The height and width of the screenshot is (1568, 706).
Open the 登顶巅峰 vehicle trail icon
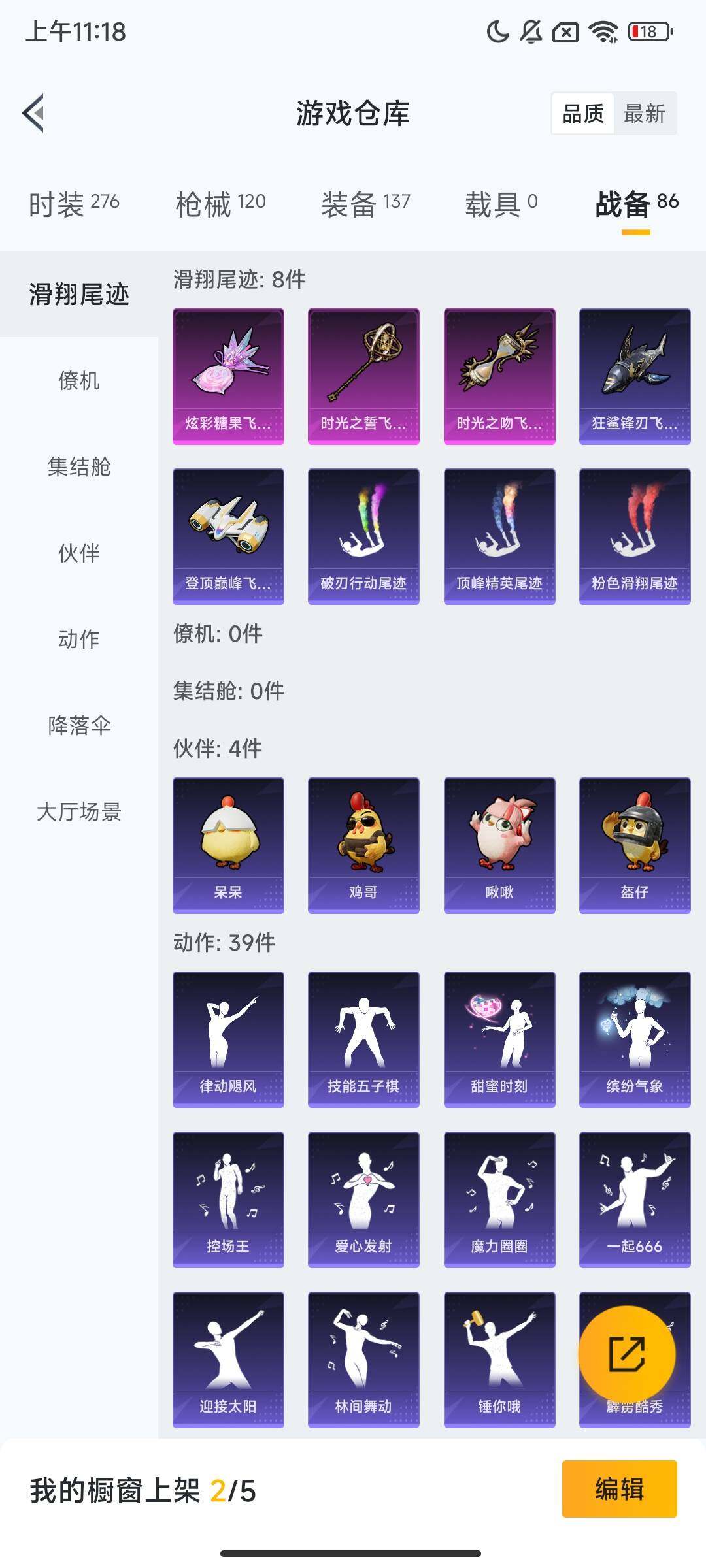228,532
